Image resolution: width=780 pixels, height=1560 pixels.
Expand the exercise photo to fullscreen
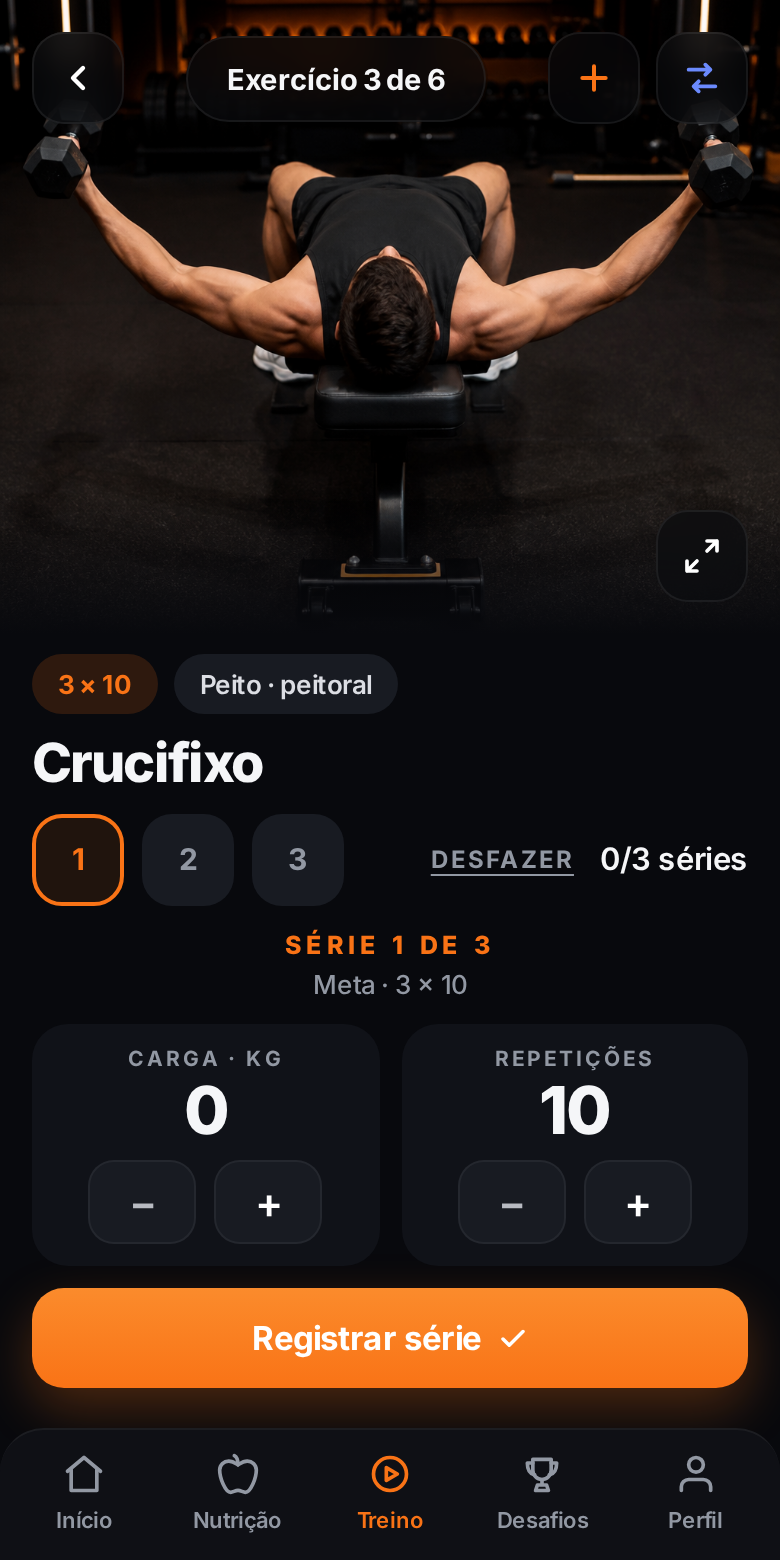coord(702,556)
